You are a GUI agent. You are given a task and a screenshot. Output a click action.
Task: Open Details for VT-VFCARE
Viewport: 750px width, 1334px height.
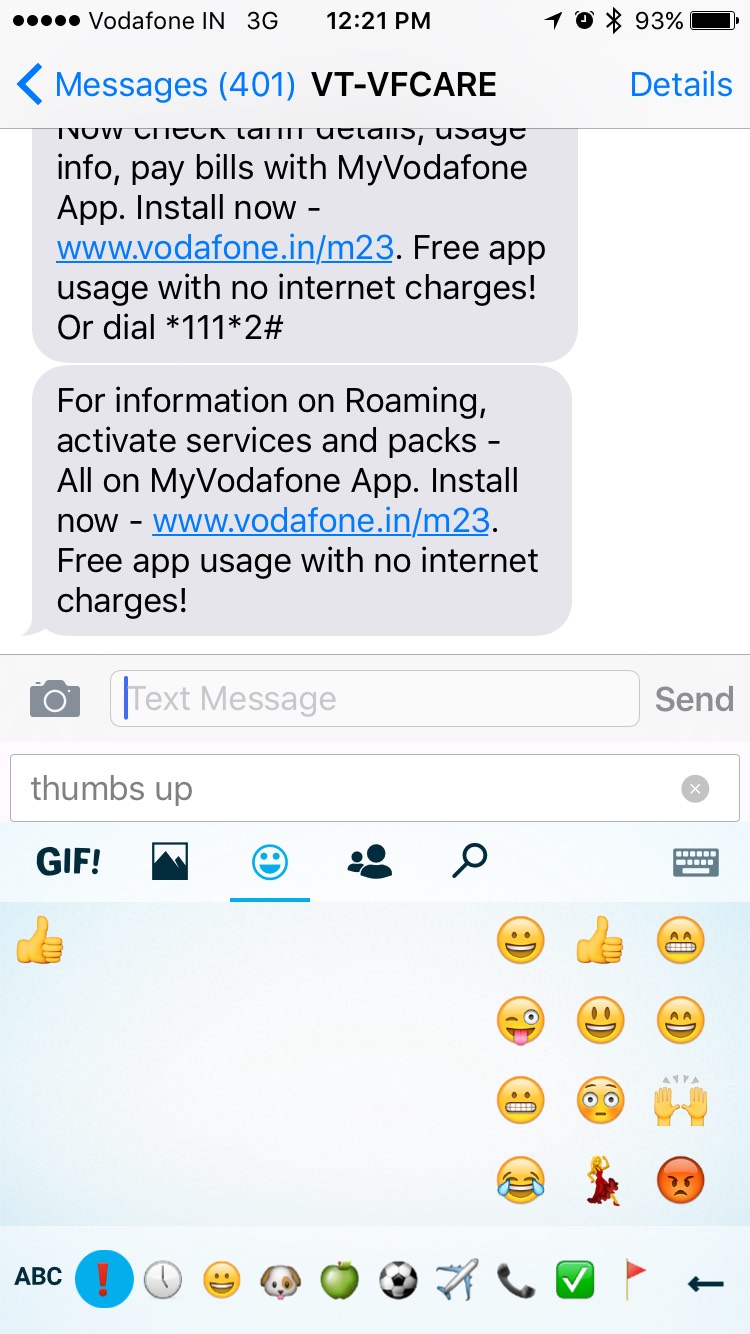pyautogui.click(x=681, y=85)
